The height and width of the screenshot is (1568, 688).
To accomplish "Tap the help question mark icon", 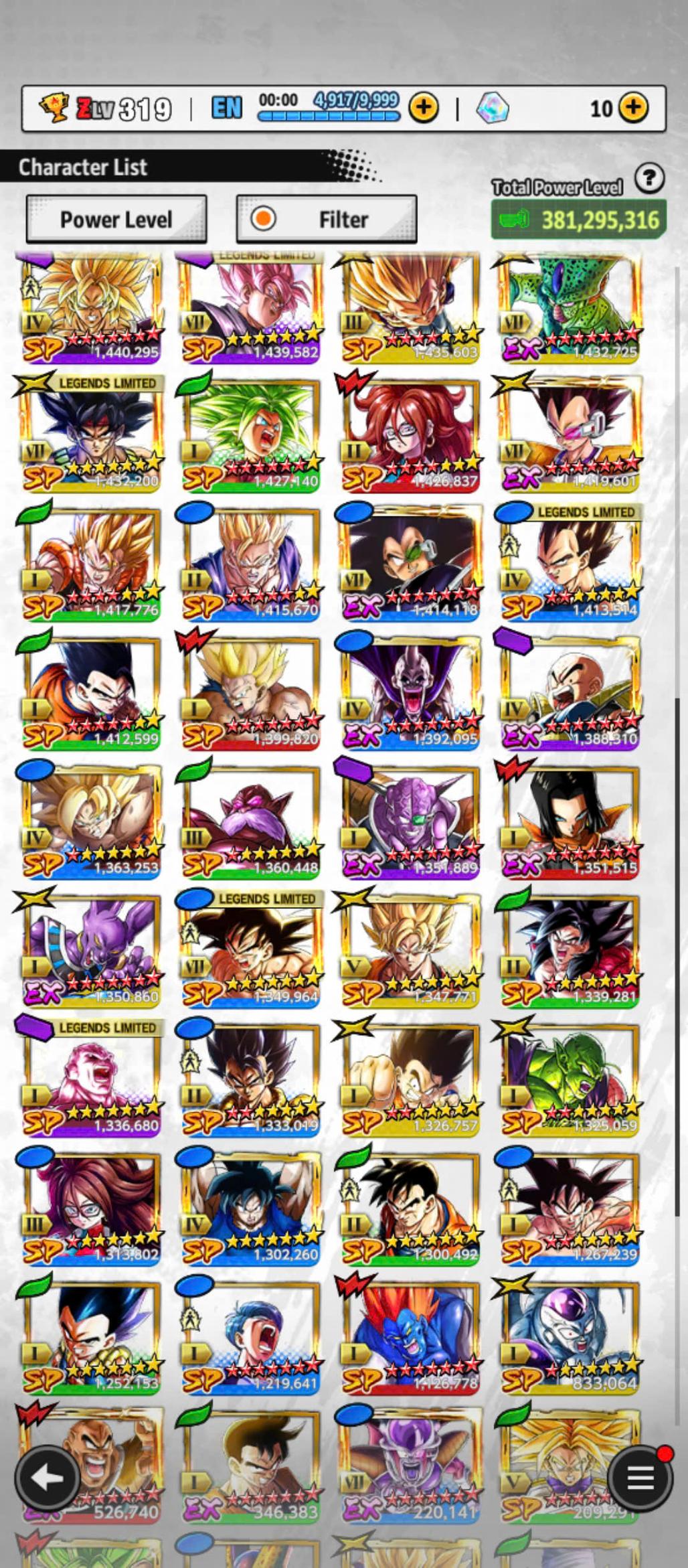I will 649,179.
